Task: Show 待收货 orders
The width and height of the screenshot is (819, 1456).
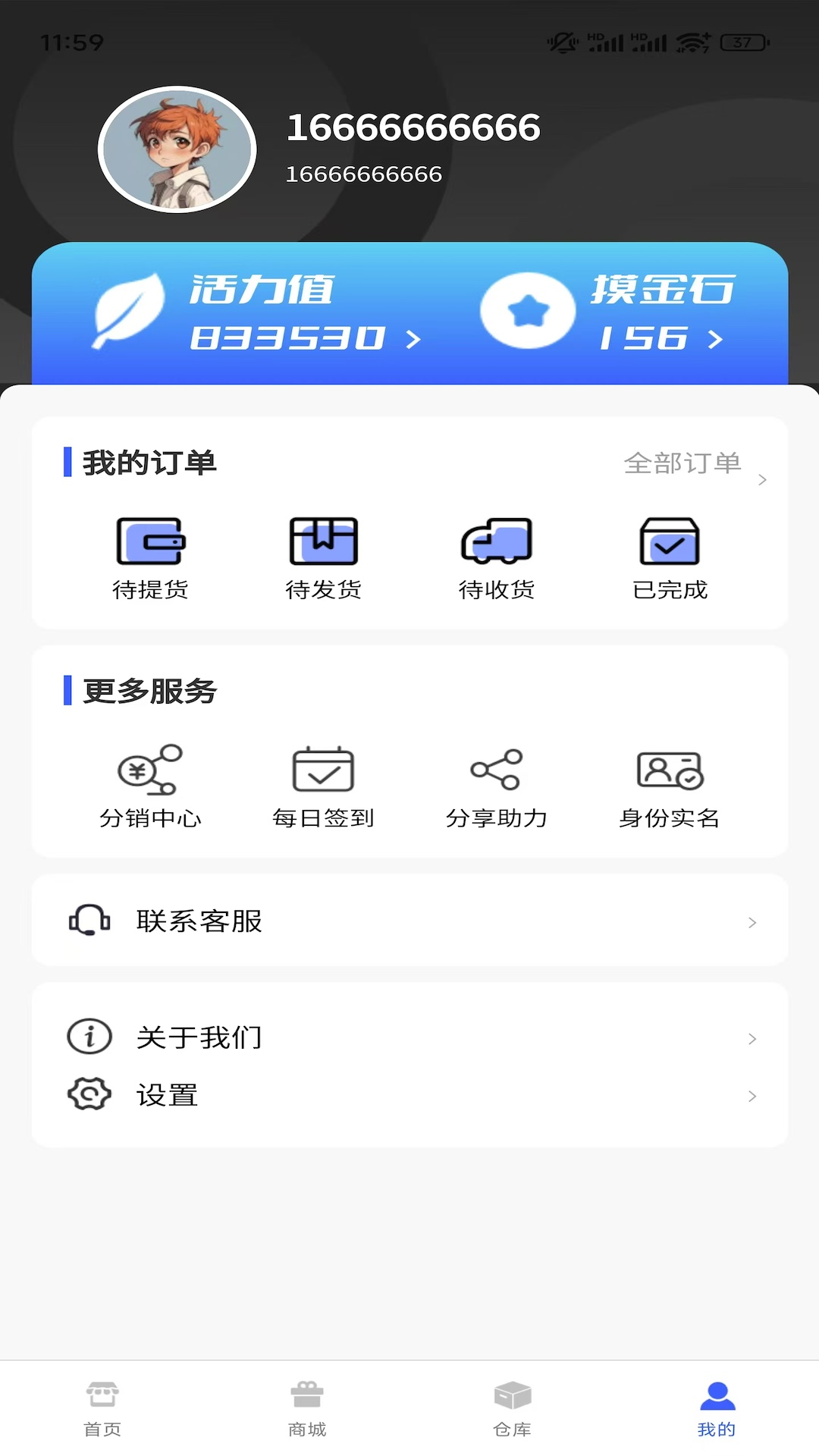Action: pyautogui.click(x=497, y=557)
